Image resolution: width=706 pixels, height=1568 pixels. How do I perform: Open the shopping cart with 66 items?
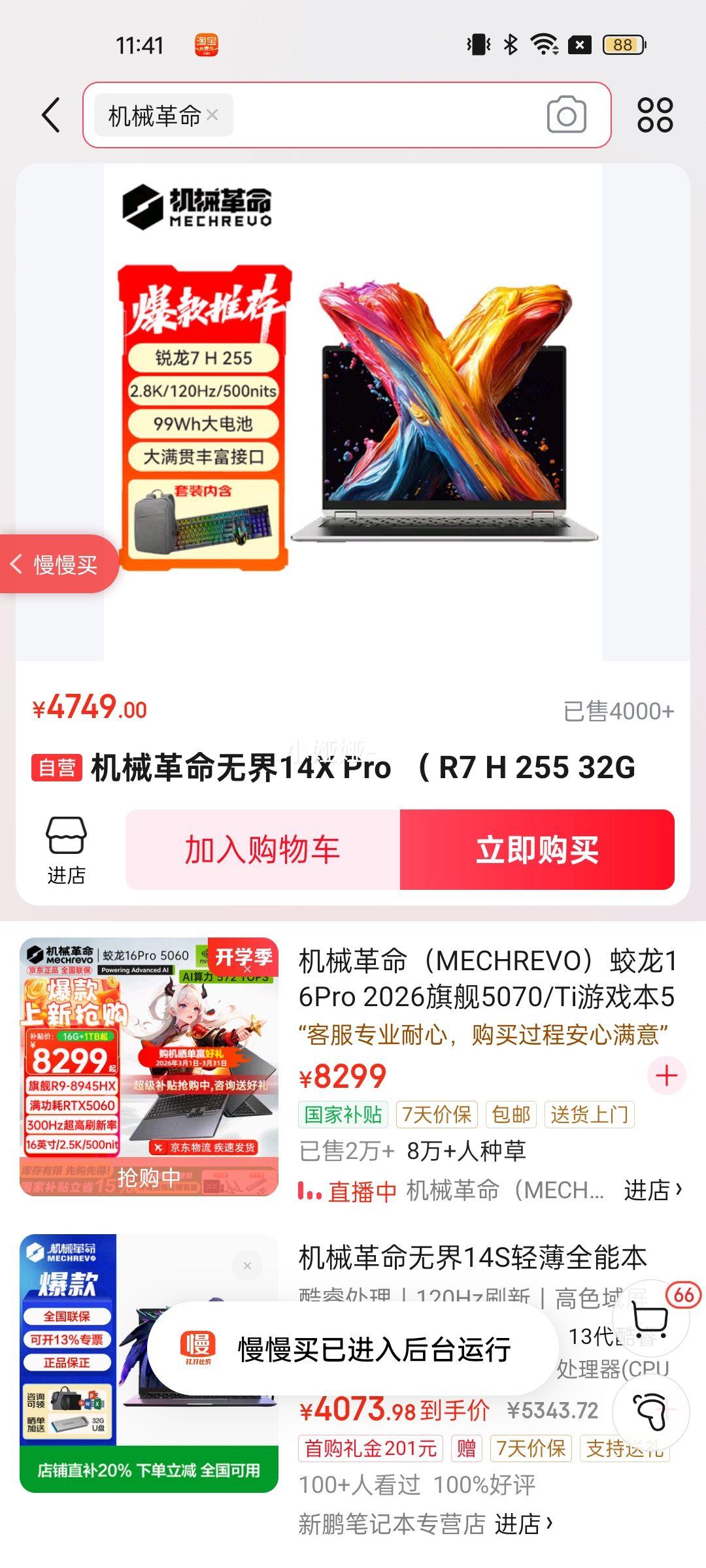click(651, 1318)
